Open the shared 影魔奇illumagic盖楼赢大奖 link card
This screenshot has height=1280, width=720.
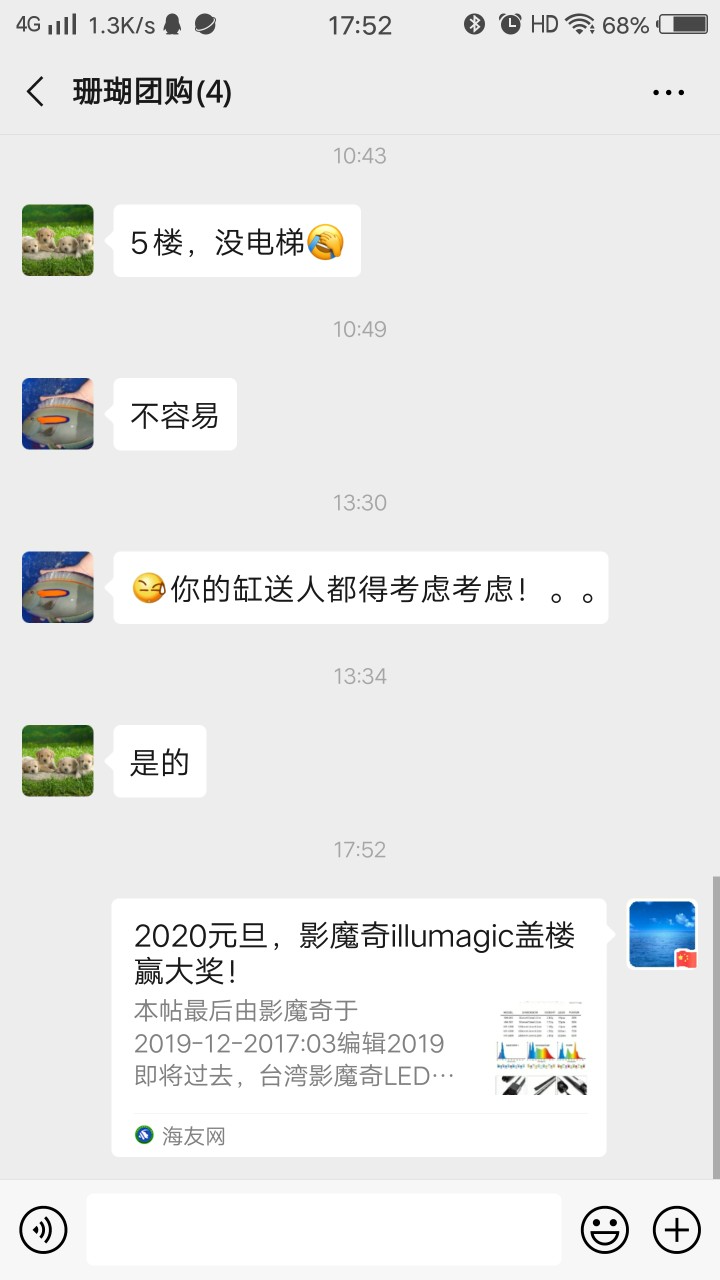(x=359, y=1027)
